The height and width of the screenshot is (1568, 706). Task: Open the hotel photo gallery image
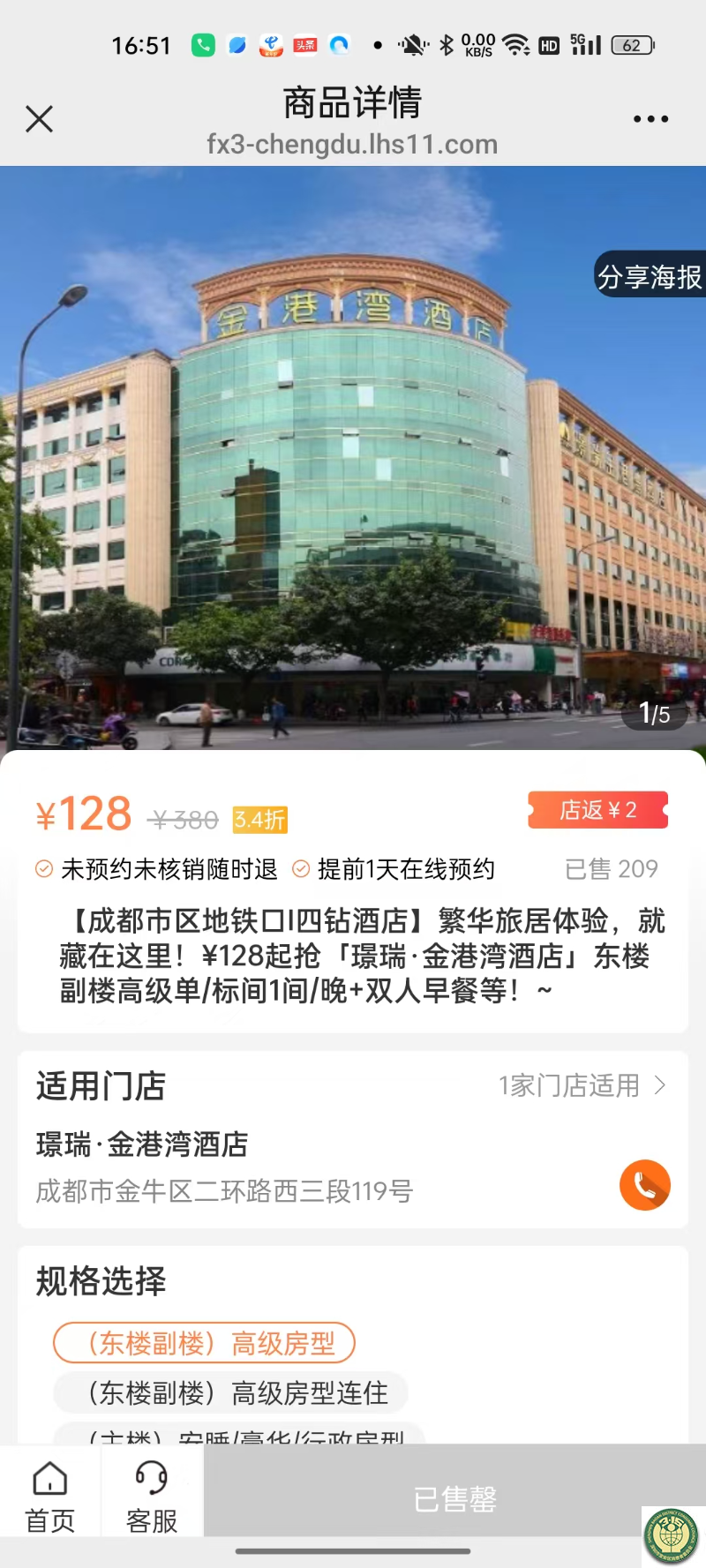point(353,457)
